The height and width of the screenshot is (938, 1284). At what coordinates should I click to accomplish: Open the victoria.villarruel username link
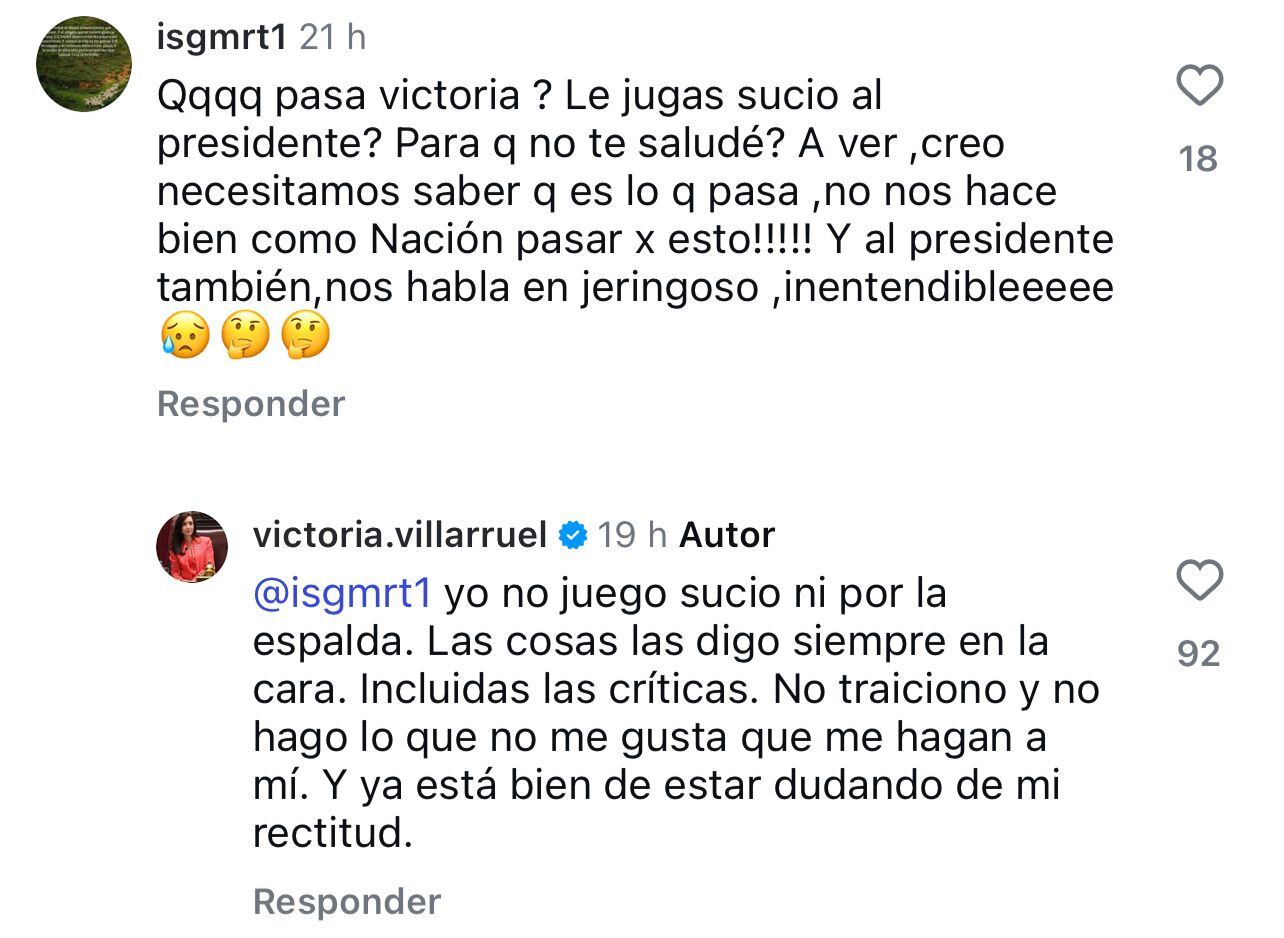400,535
